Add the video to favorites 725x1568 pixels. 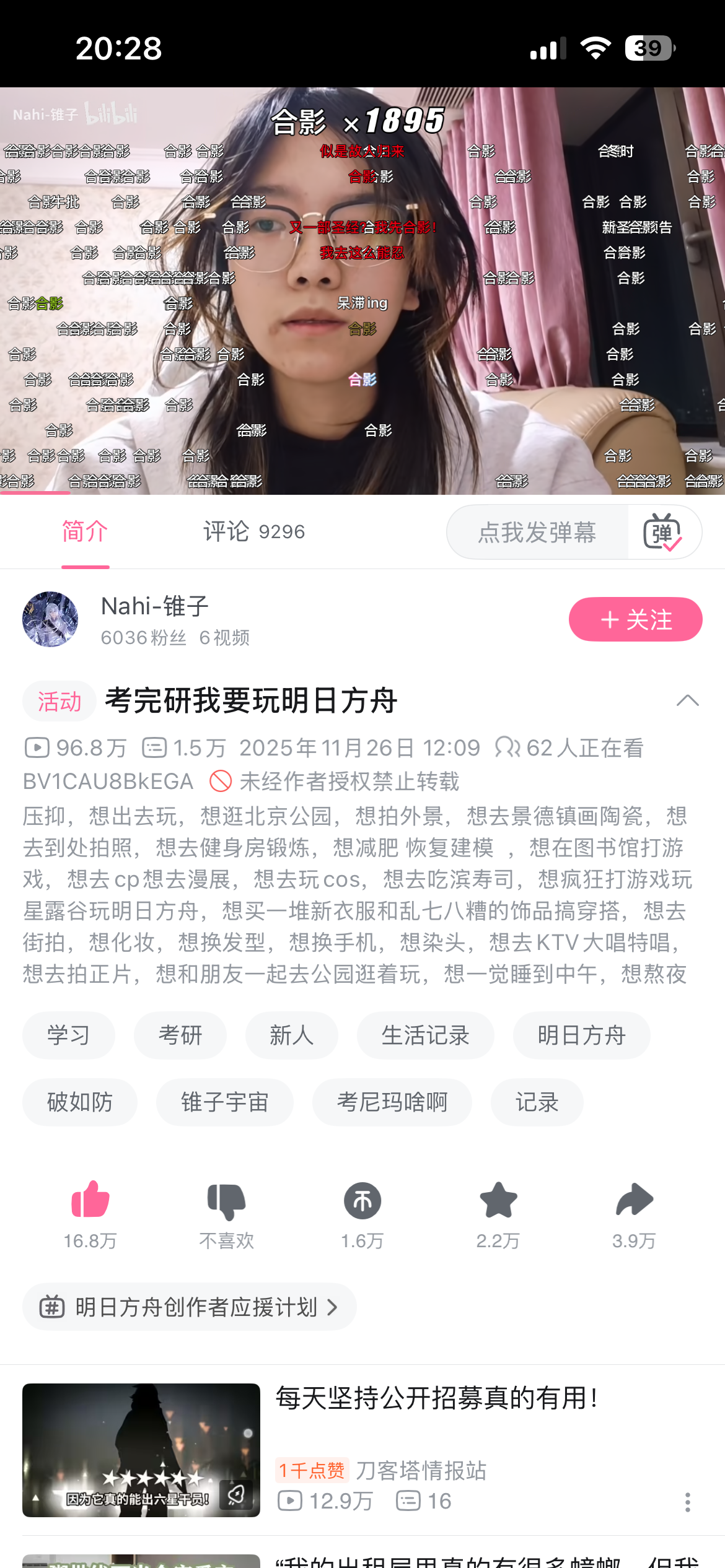point(498,1201)
